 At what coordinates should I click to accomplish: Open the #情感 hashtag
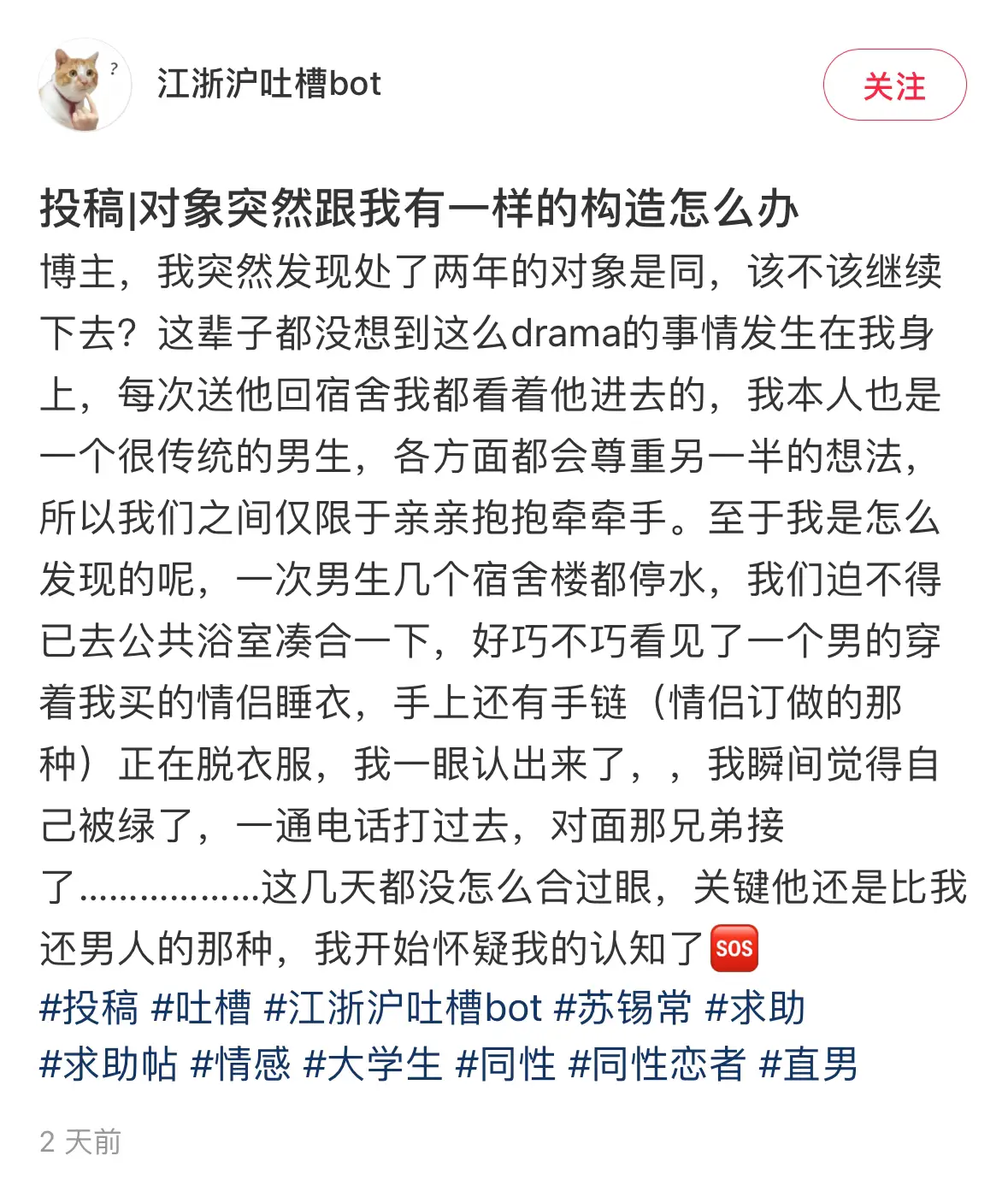[240, 1064]
